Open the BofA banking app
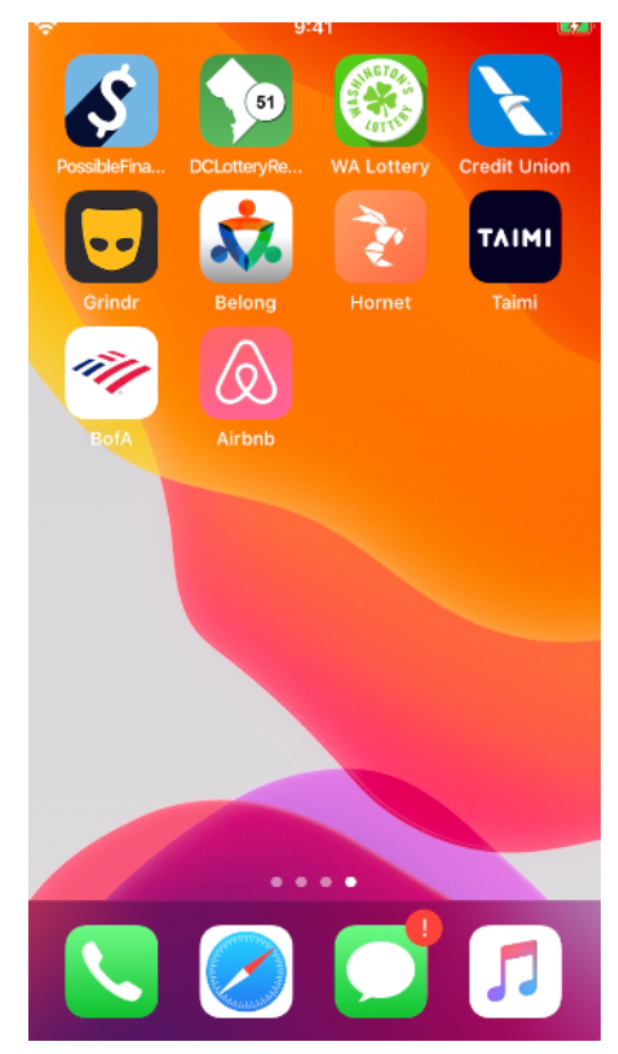The height and width of the screenshot is (1054, 618). point(111,373)
